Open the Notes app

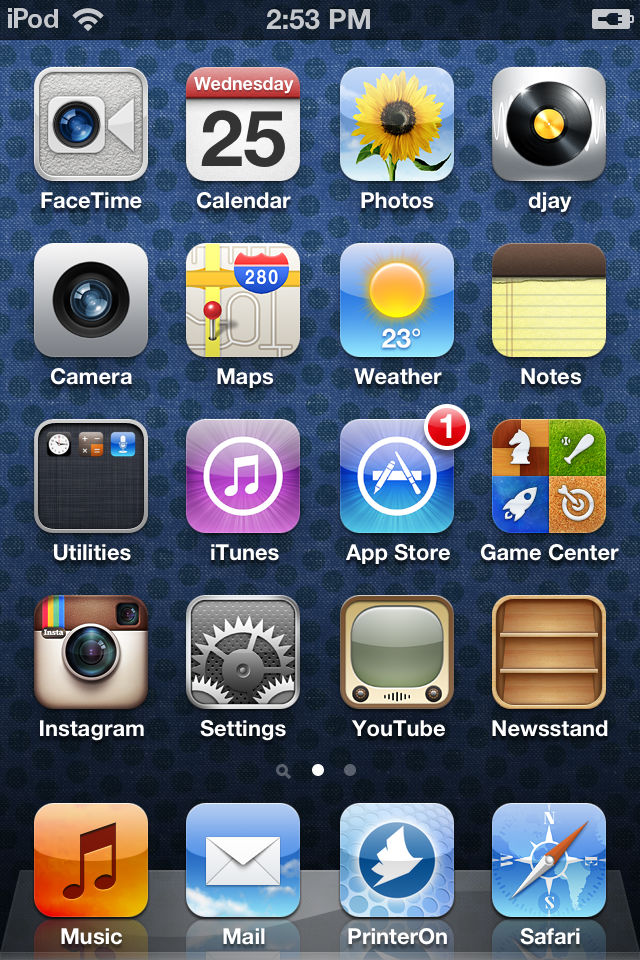coord(549,300)
